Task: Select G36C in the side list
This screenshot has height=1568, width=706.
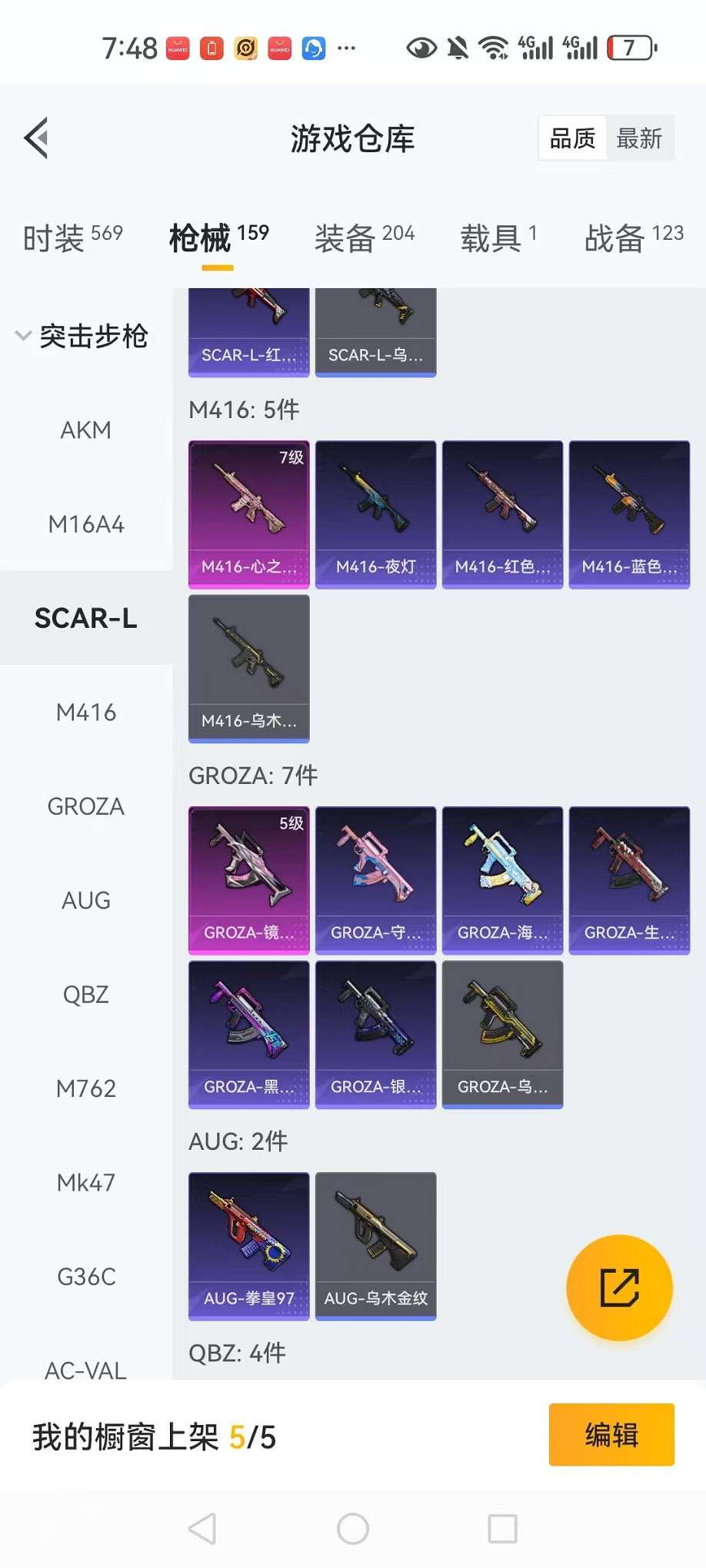Action: 85,1277
